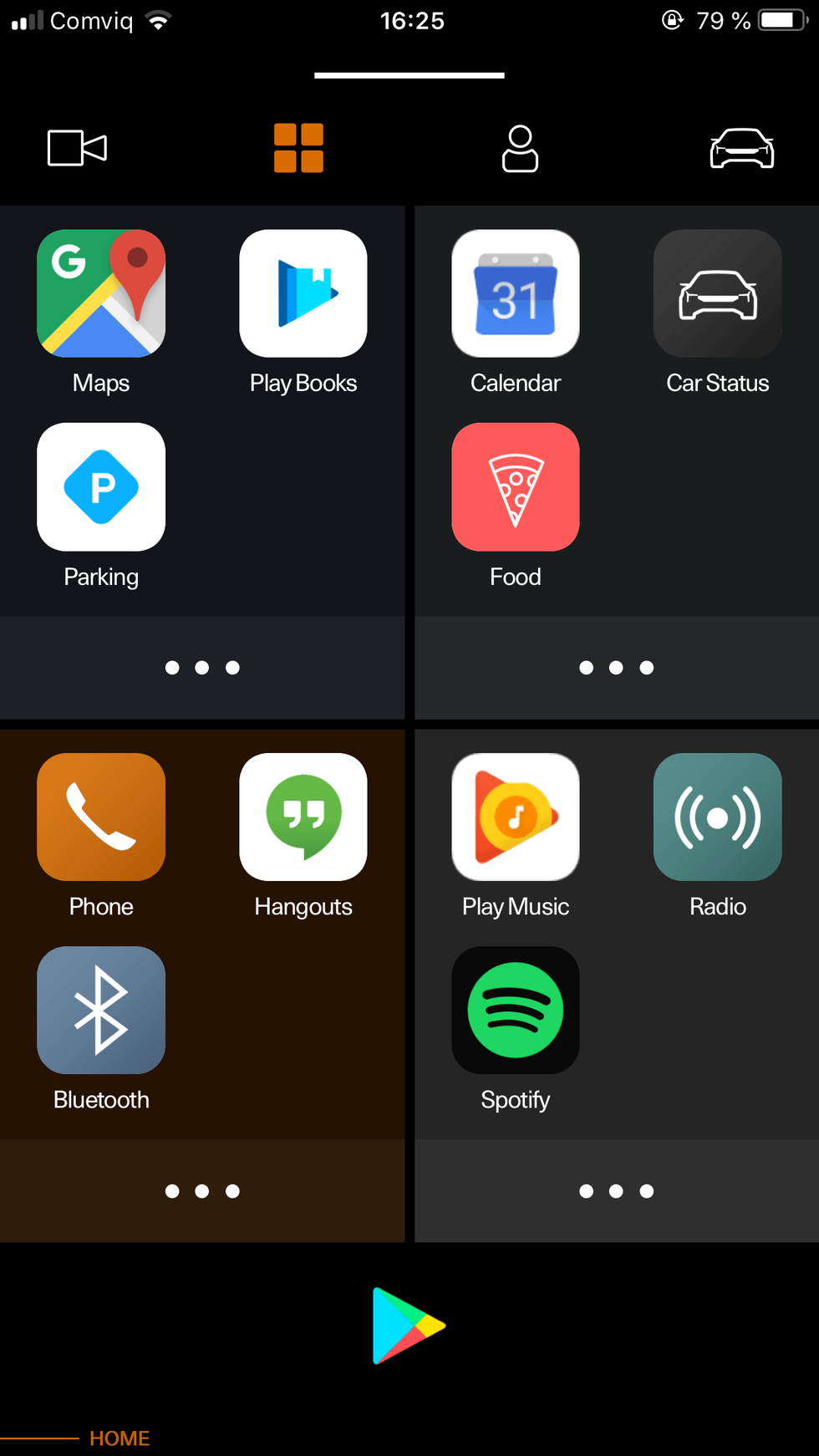
Task: Launch Google Maps
Action: click(101, 293)
